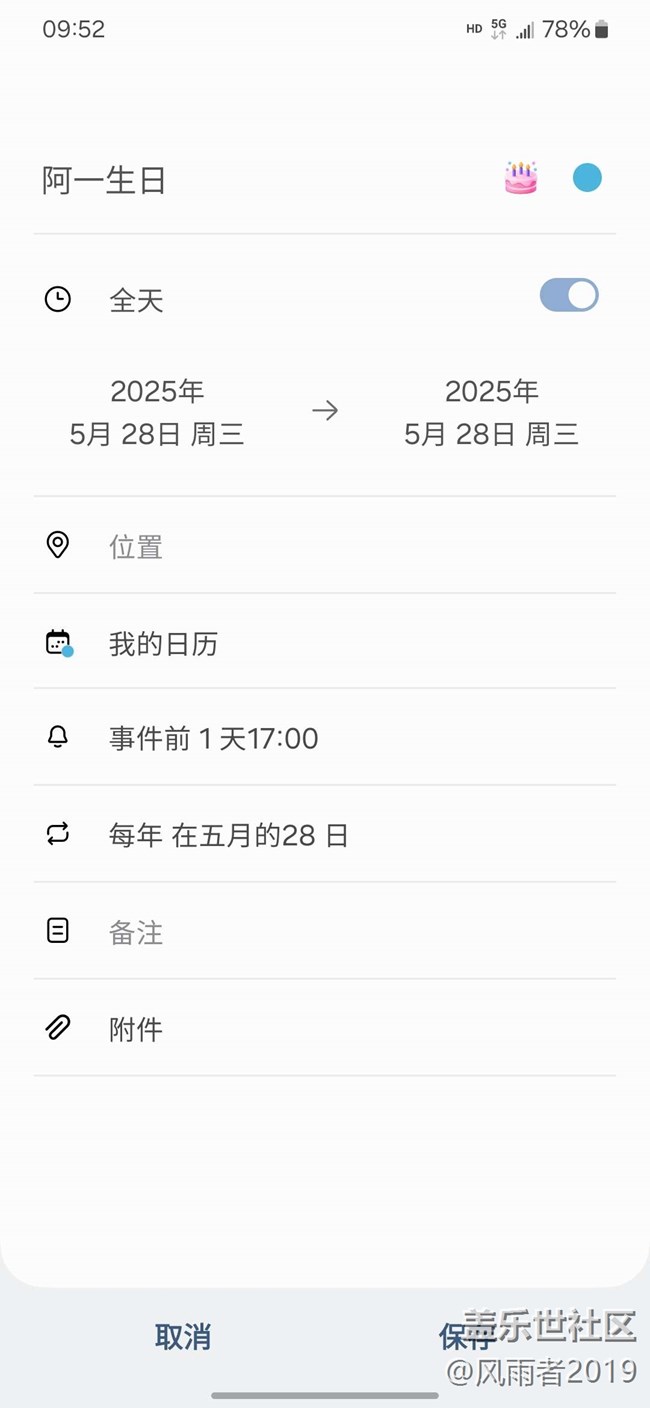Open repeat setting 每年 在五月的28日

tap(300, 835)
